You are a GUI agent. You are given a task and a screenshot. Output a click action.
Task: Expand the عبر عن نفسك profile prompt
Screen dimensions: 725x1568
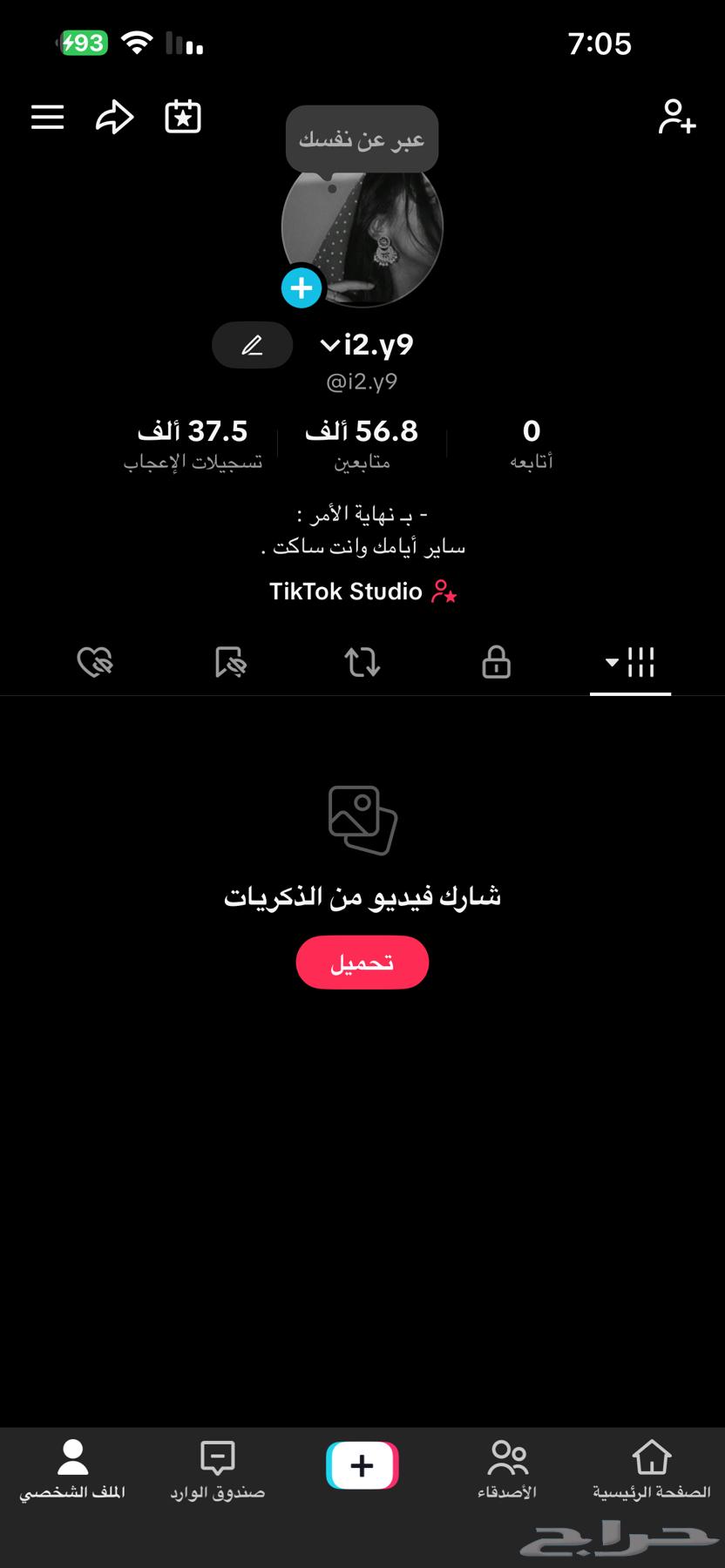(x=362, y=139)
